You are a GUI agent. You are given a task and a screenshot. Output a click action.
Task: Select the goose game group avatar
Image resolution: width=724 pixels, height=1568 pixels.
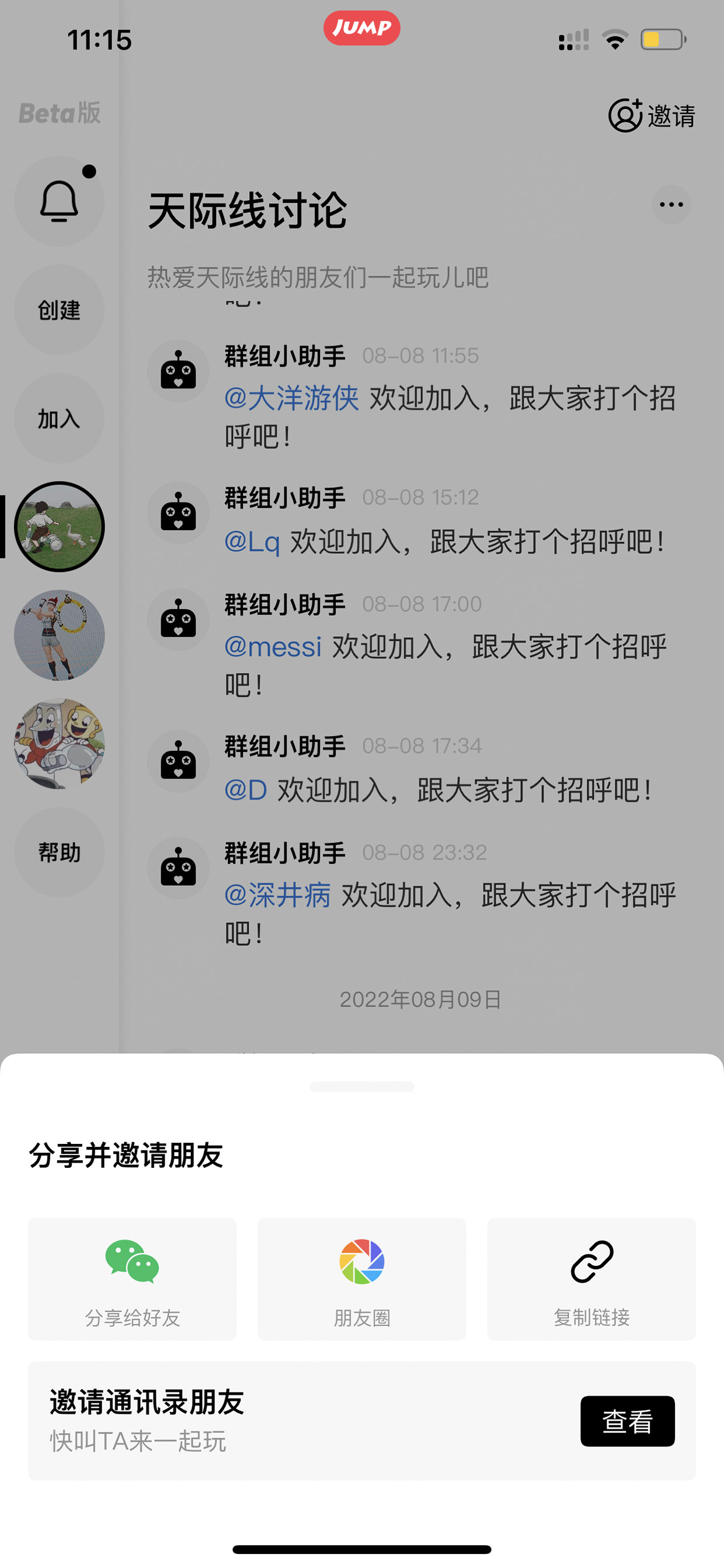tap(59, 527)
